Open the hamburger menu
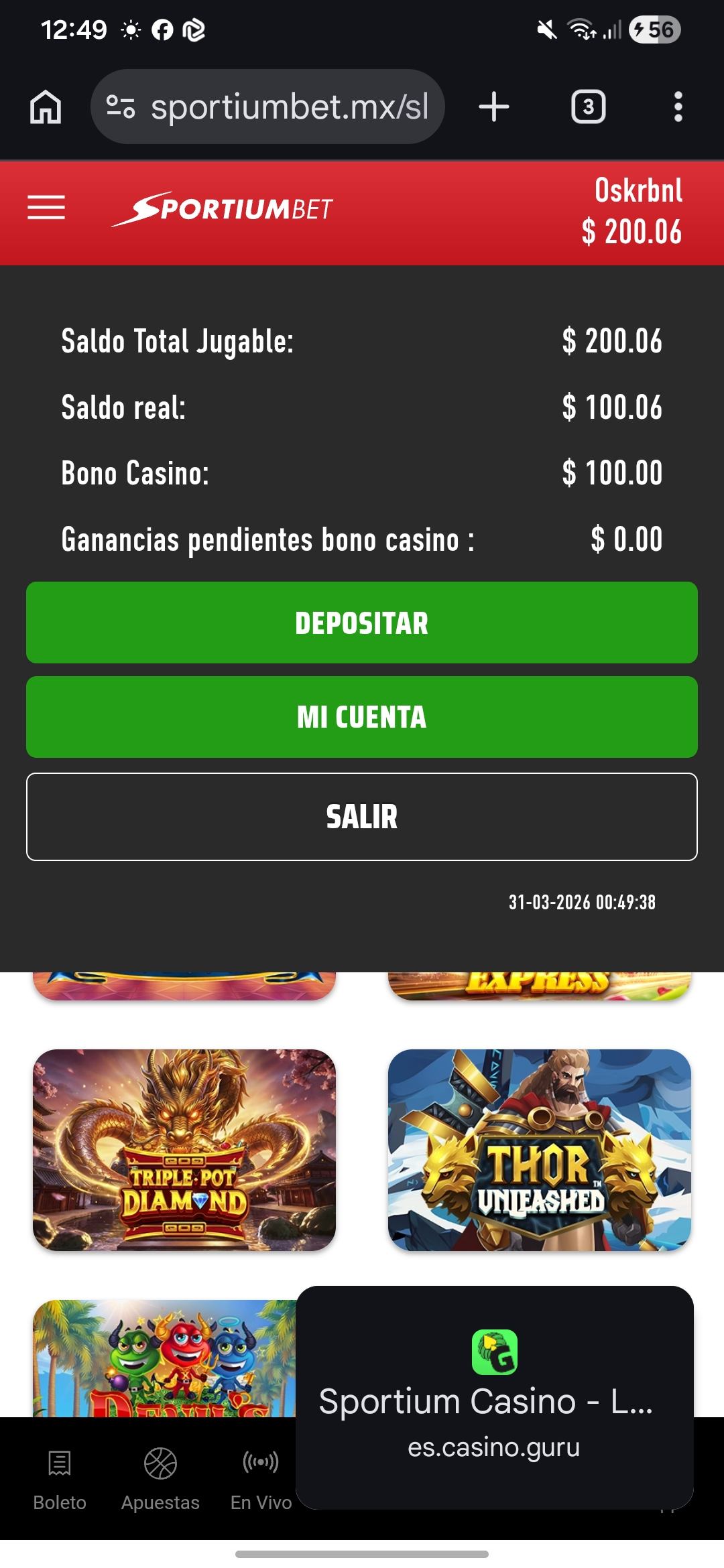The height and width of the screenshot is (1568, 724). (x=46, y=208)
